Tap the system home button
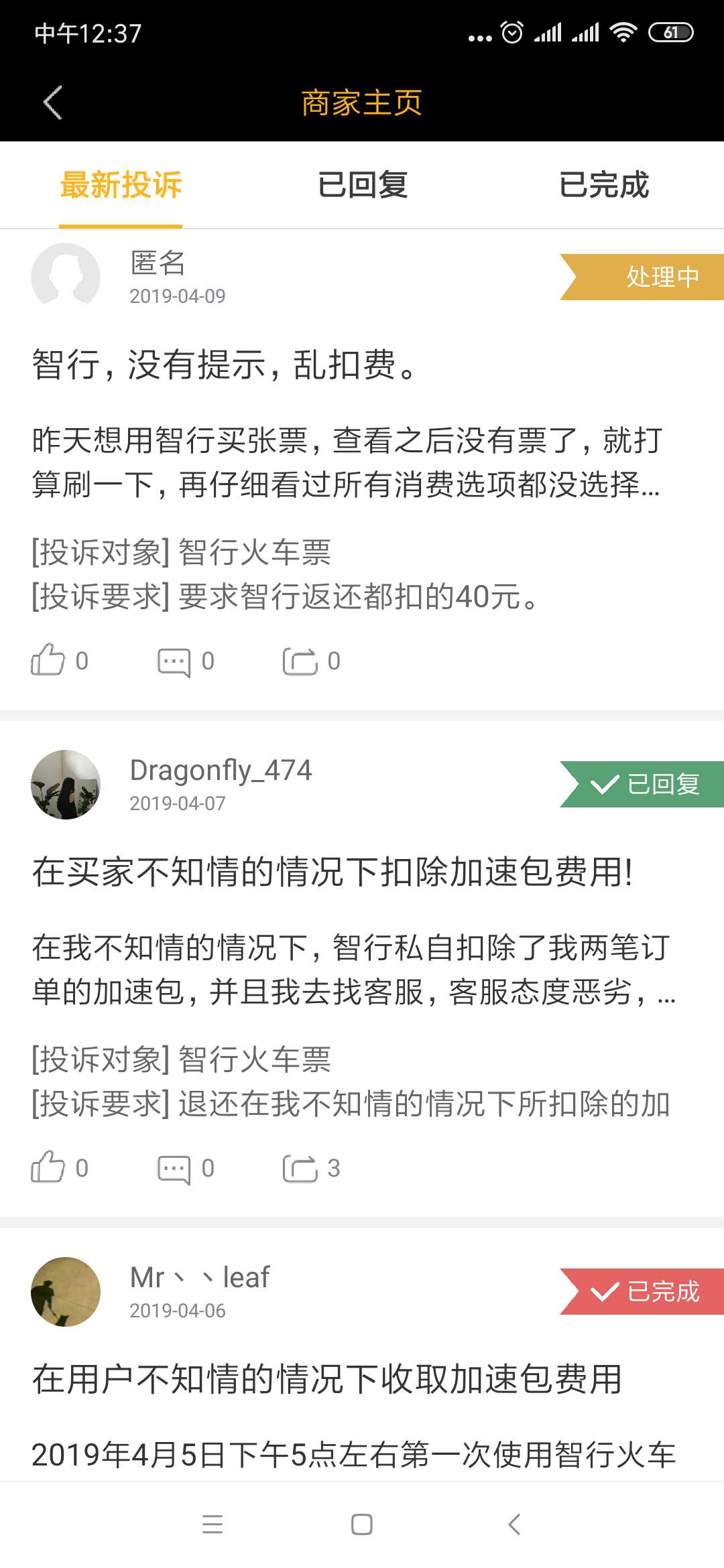Screen dimensions: 724x1568 click(x=362, y=1524)
